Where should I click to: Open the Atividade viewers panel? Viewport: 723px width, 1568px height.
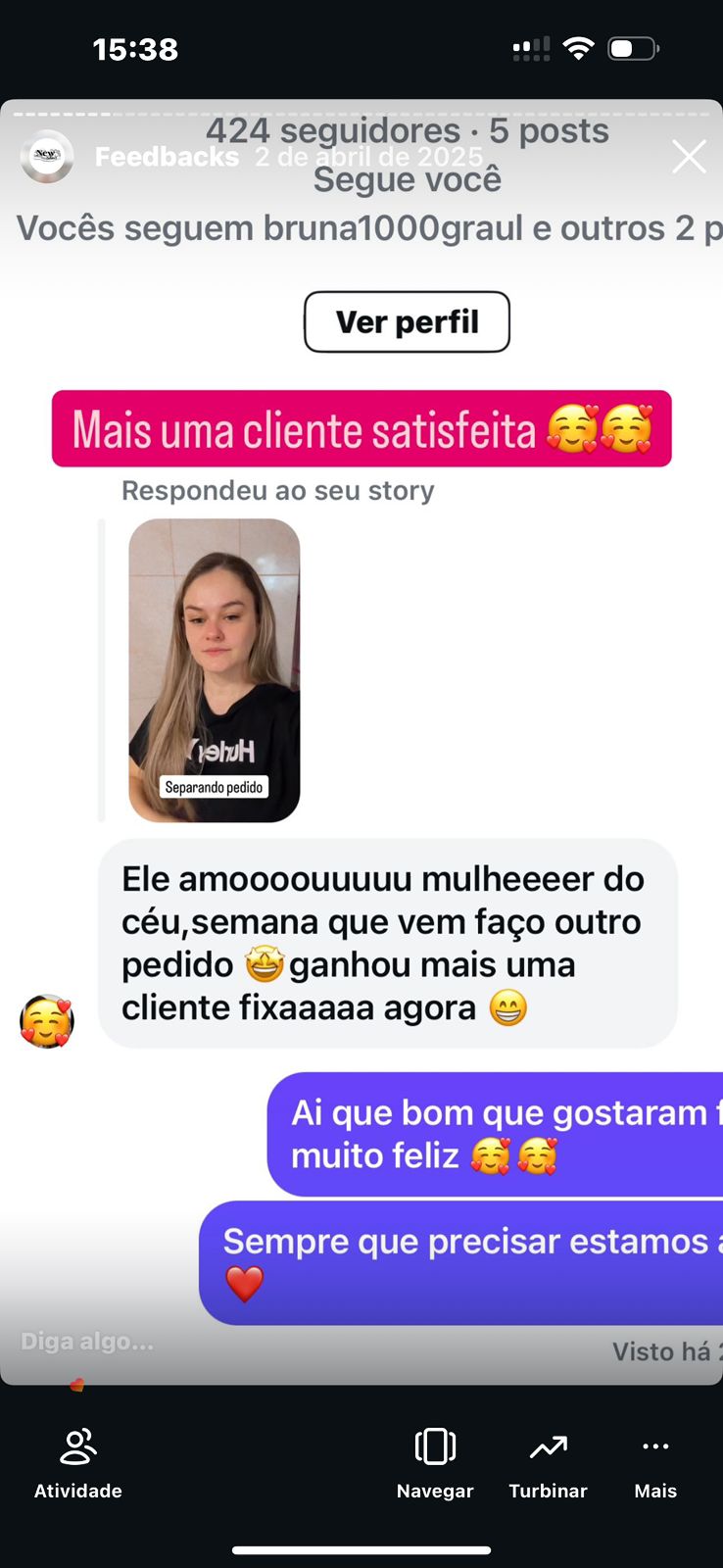[x=78, y=1462]
